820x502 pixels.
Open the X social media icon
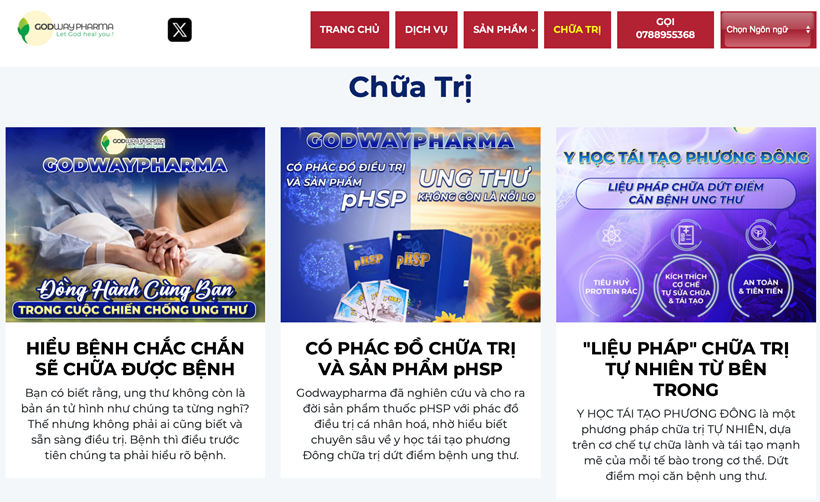click(179, 30)
